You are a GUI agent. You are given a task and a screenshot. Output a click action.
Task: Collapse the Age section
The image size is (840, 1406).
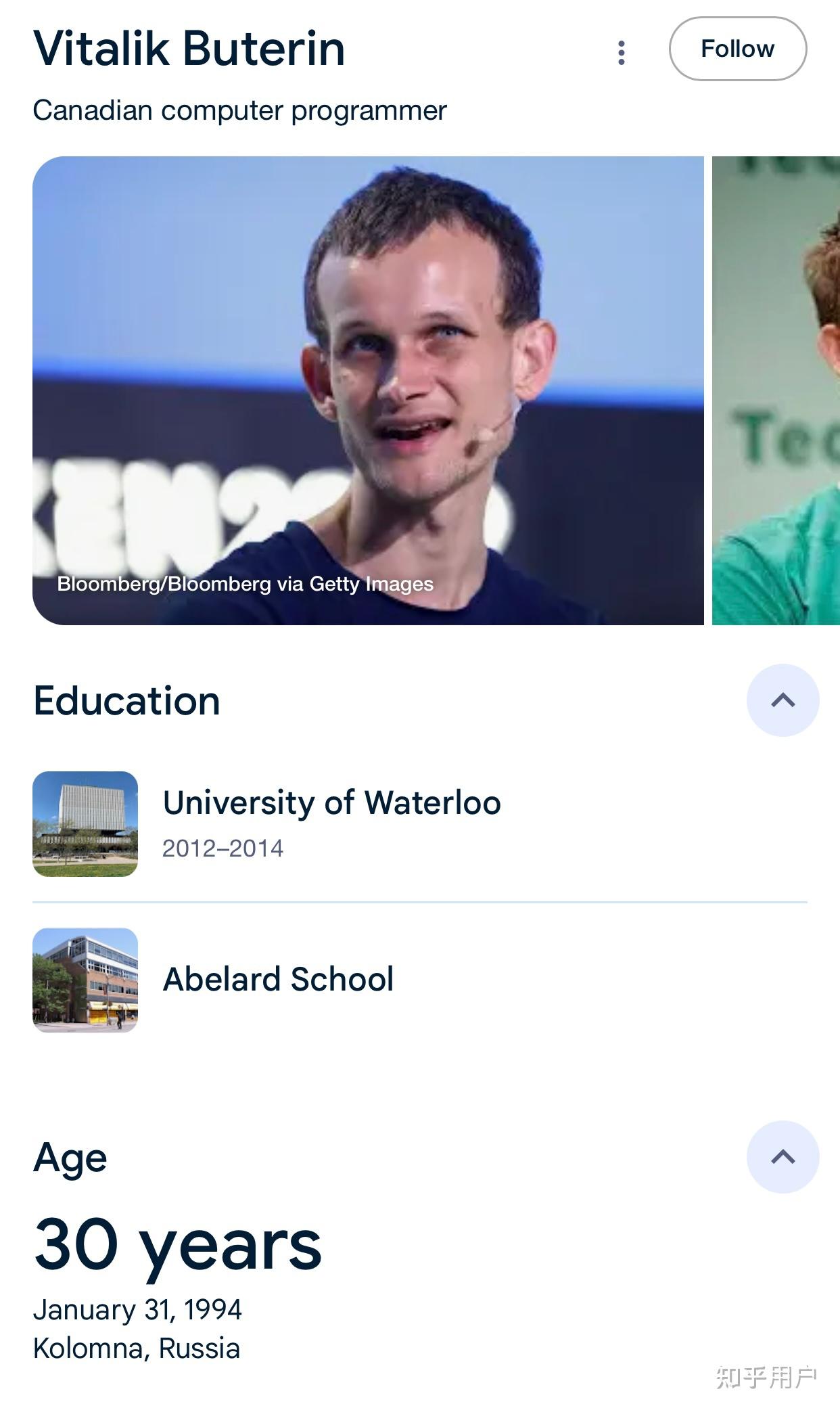point(783,1157)
